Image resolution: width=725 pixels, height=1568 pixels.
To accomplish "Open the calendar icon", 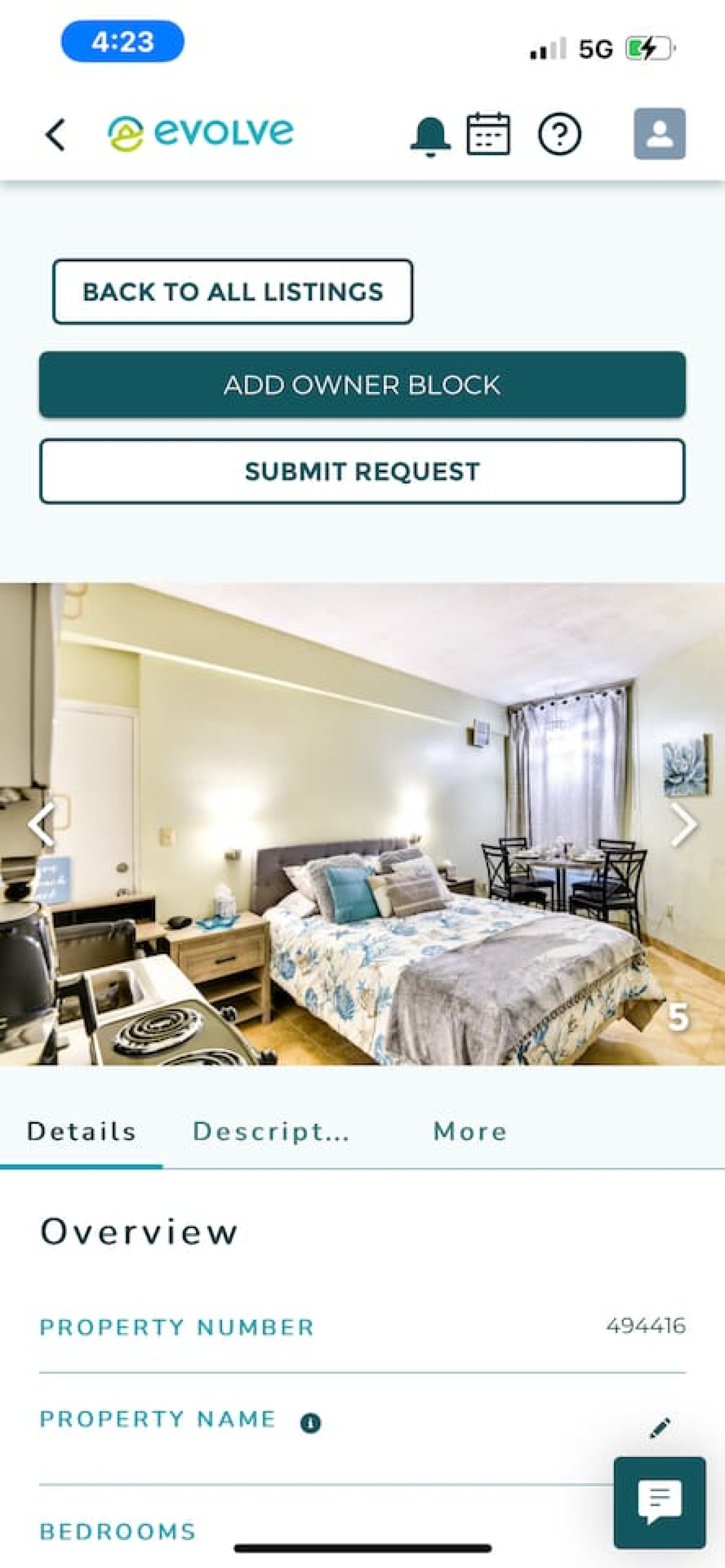I will [488, 134].
